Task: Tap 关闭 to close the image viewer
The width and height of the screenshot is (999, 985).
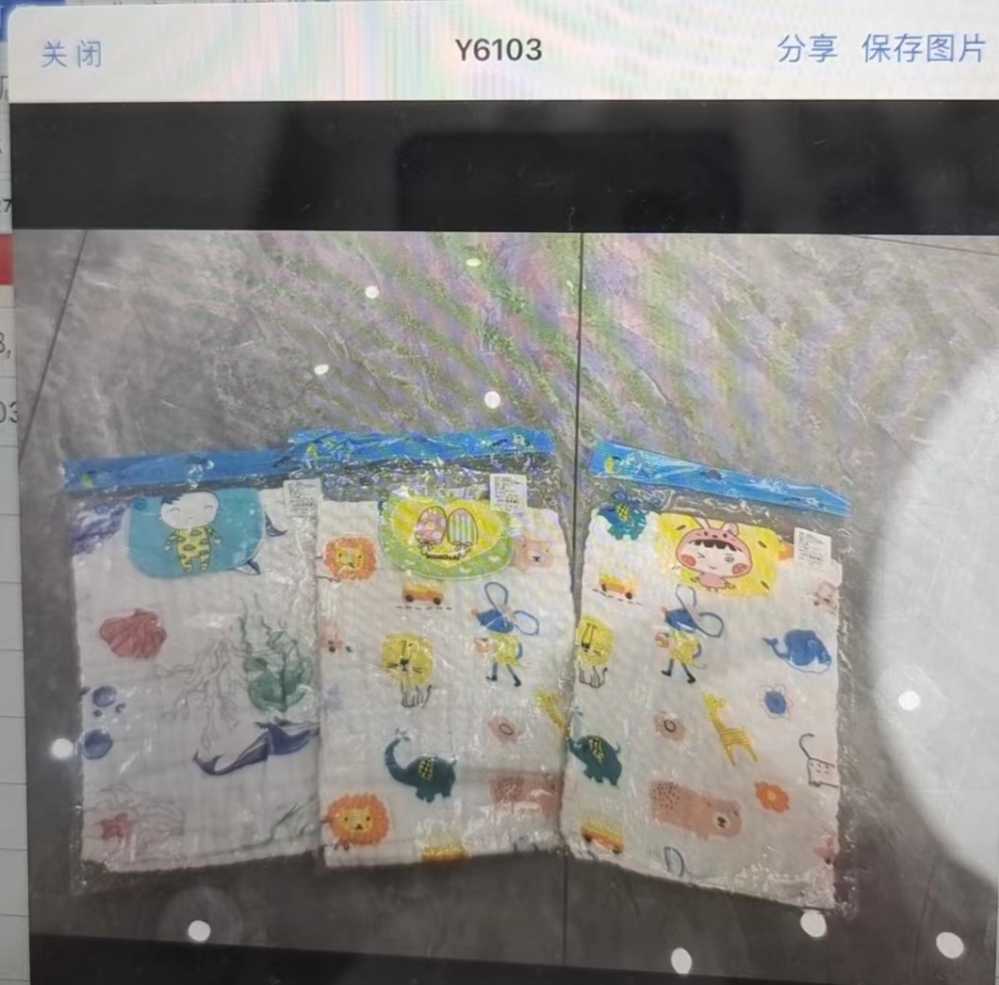Action: (x=71, y=53)
